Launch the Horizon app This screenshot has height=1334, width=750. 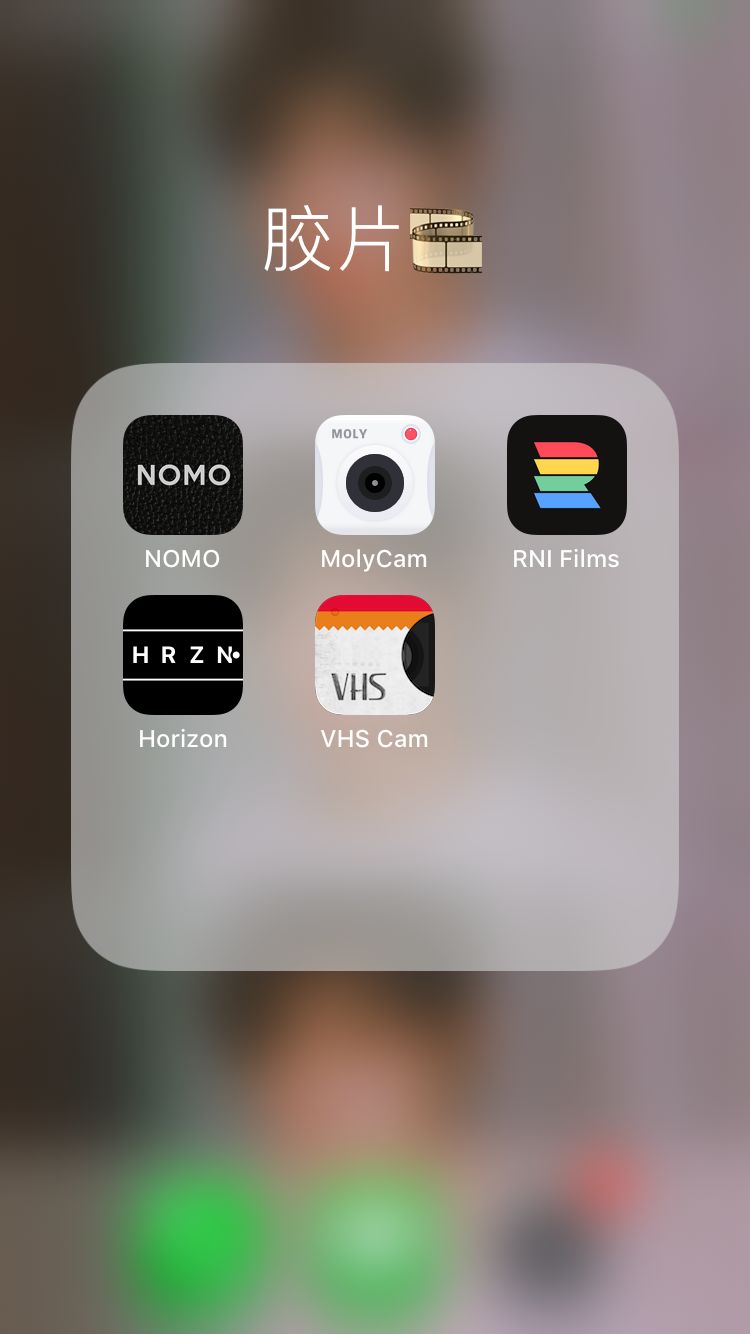pos(183,655)
